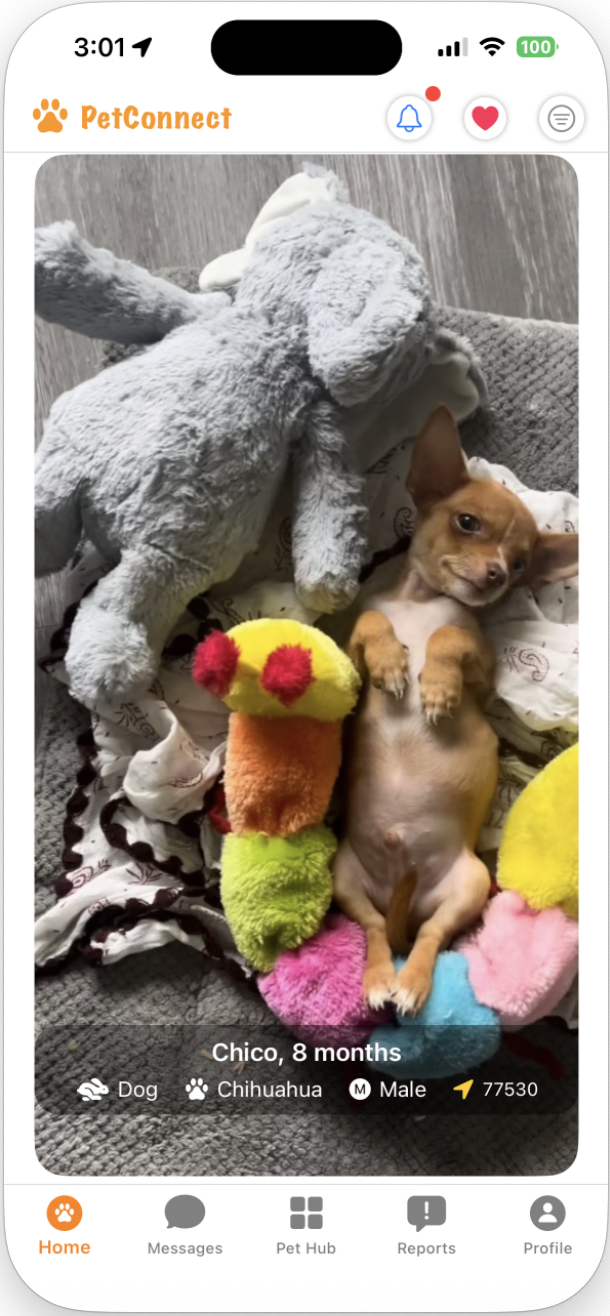Switch to the Messages tab
Viewport: 610px width, 1316px height.
point(185,1226)
